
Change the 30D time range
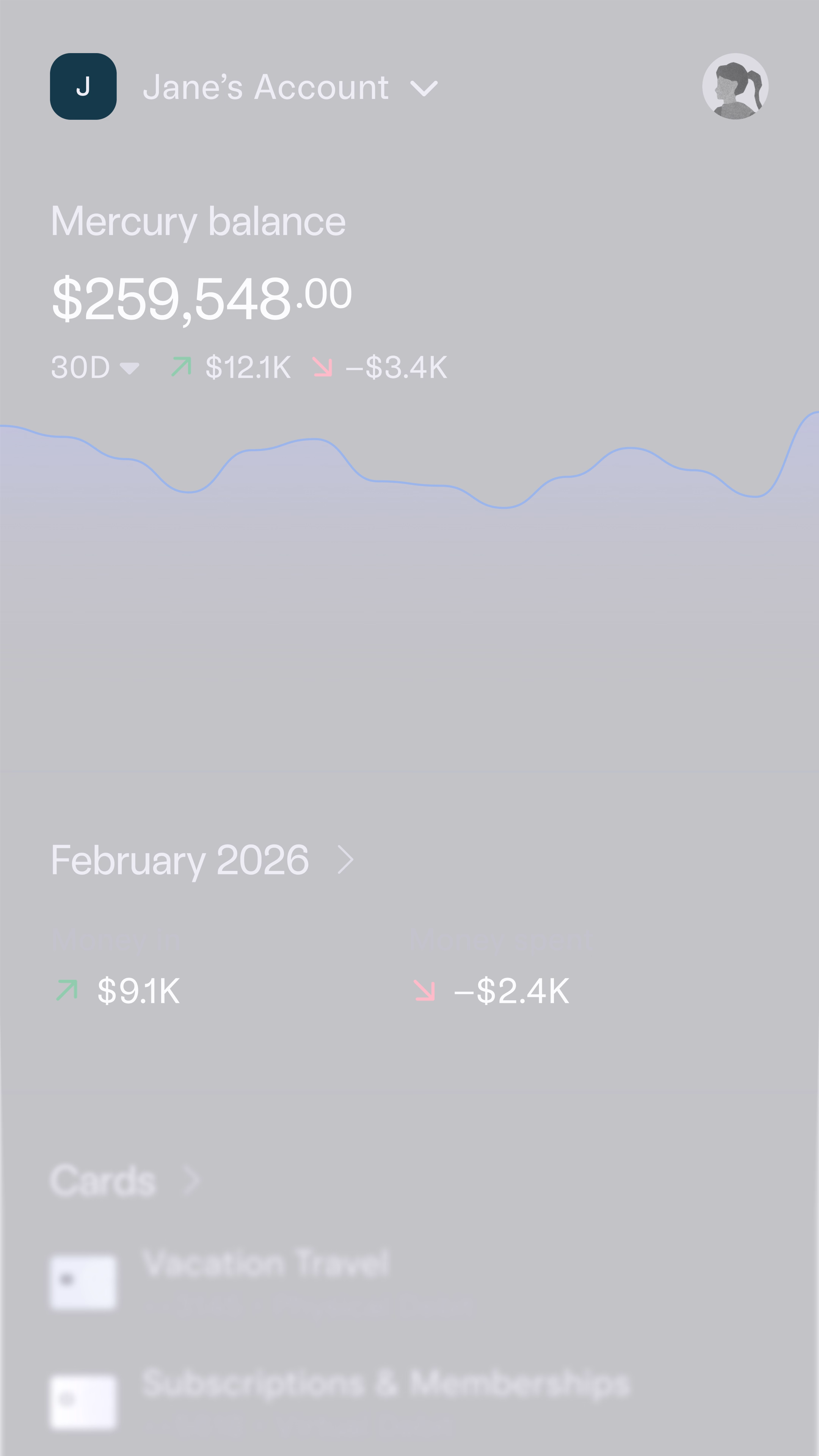[x=95, y=367]
